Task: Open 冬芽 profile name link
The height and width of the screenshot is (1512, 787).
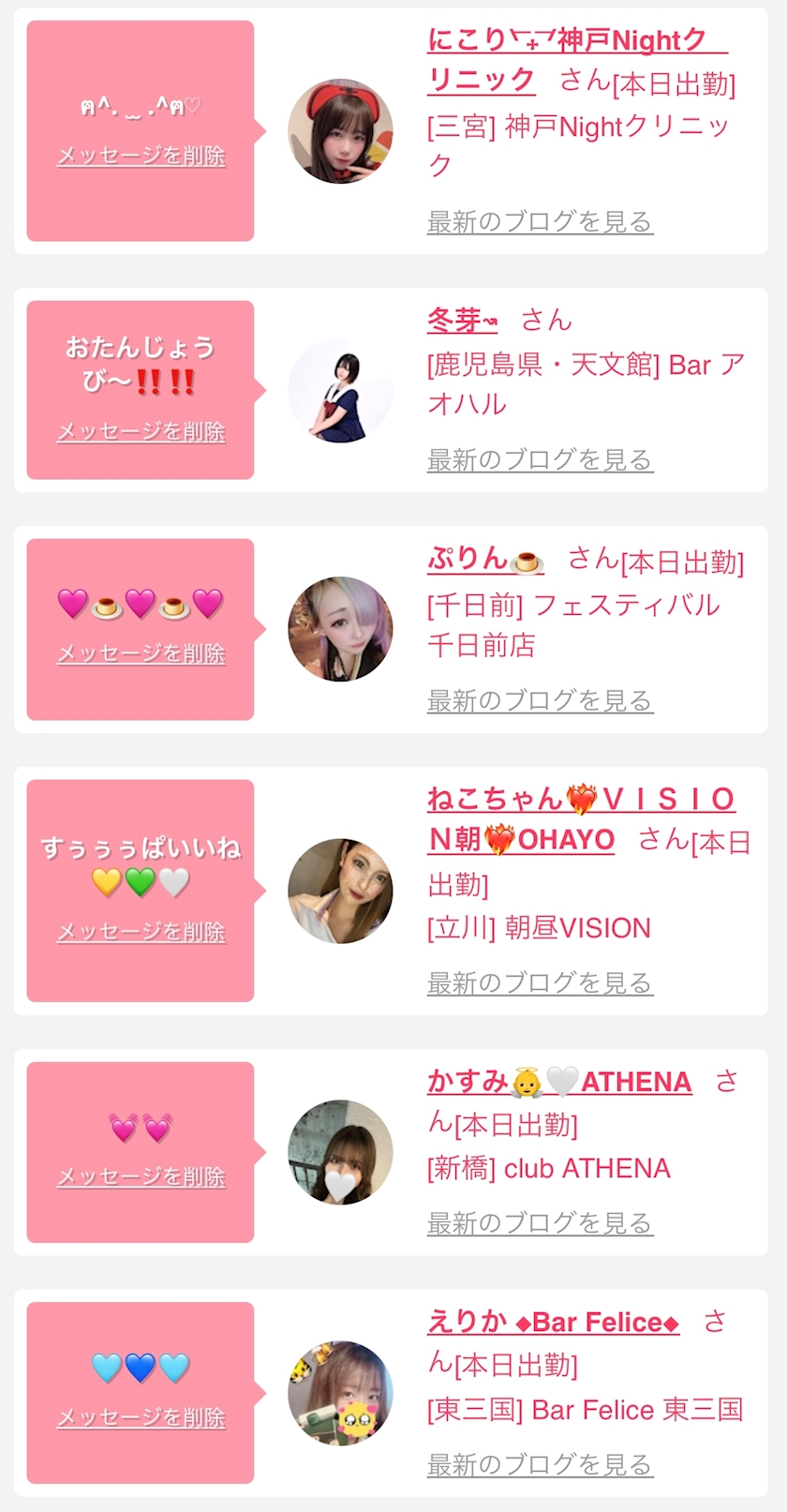Action: (x=462, y=321)
